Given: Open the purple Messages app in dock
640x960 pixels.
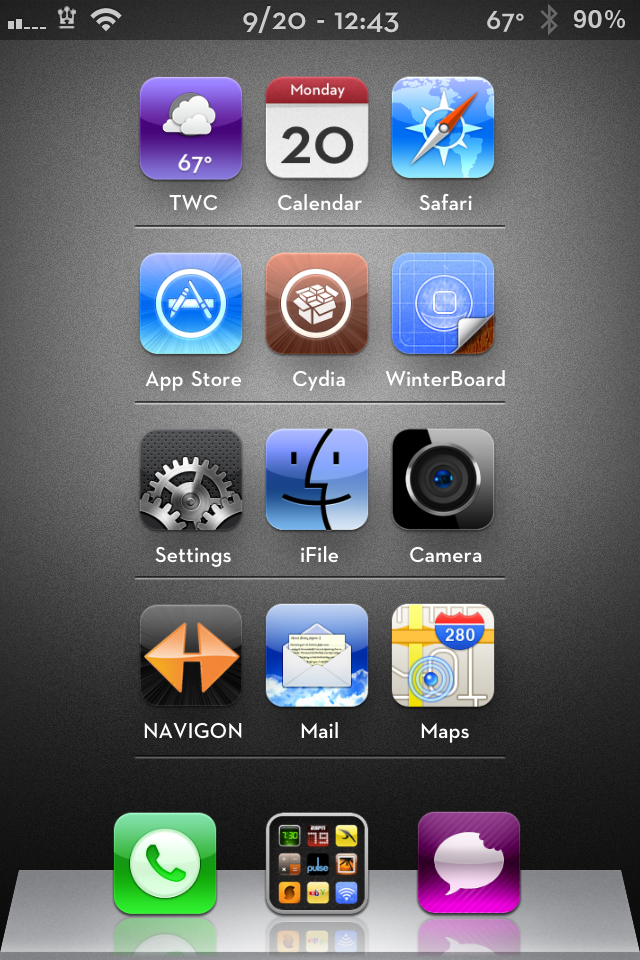Looking at the screenshot, I should point(469,863).
